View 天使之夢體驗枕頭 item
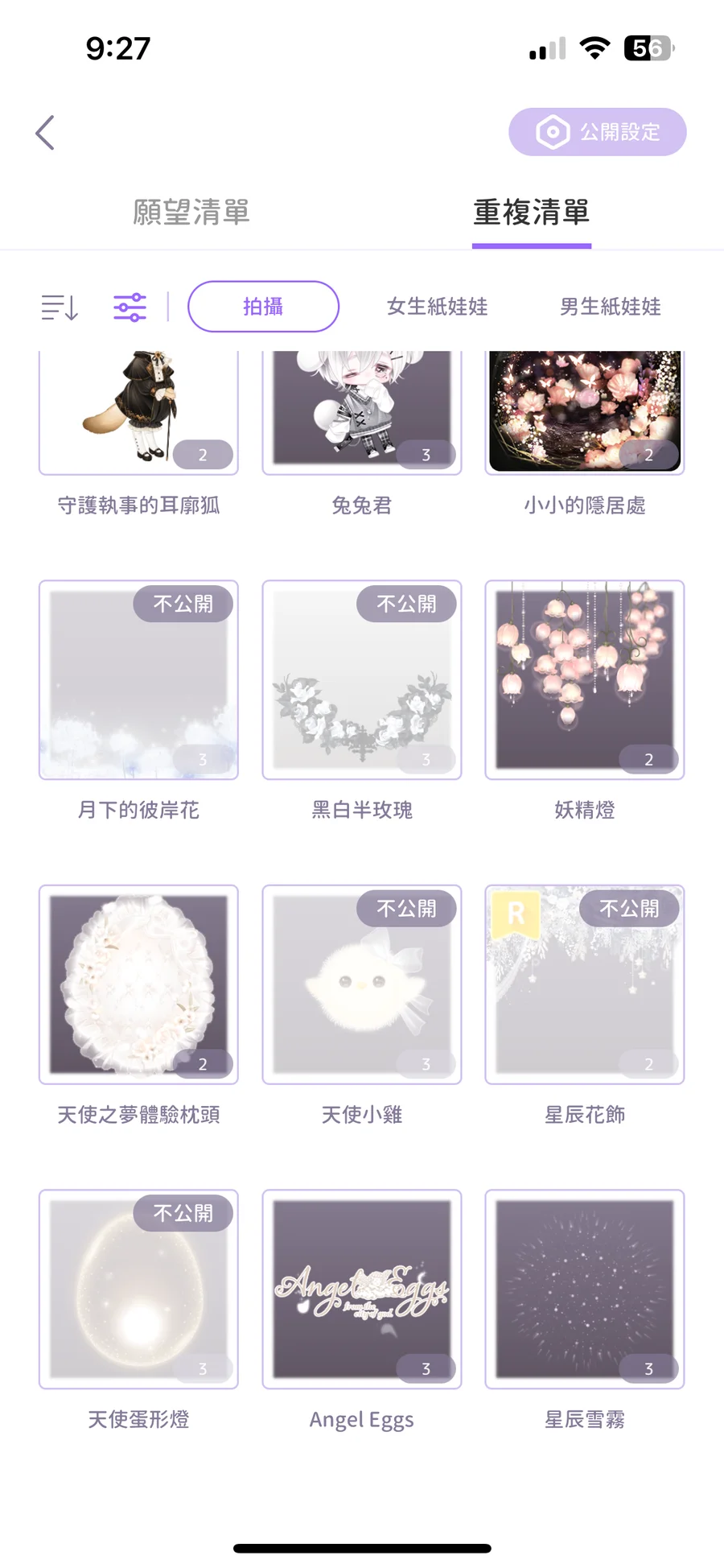The height and width of the screenshot is (1568, 724). [138, 984]
